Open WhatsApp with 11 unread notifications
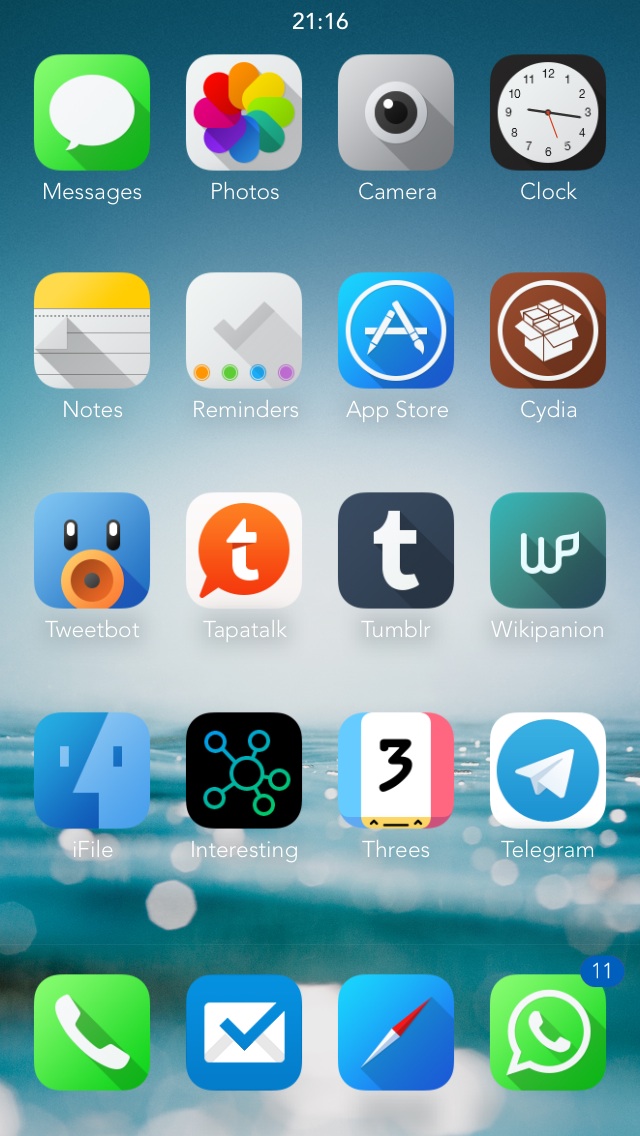640x1136 pixels. [x=548, y=1033]
